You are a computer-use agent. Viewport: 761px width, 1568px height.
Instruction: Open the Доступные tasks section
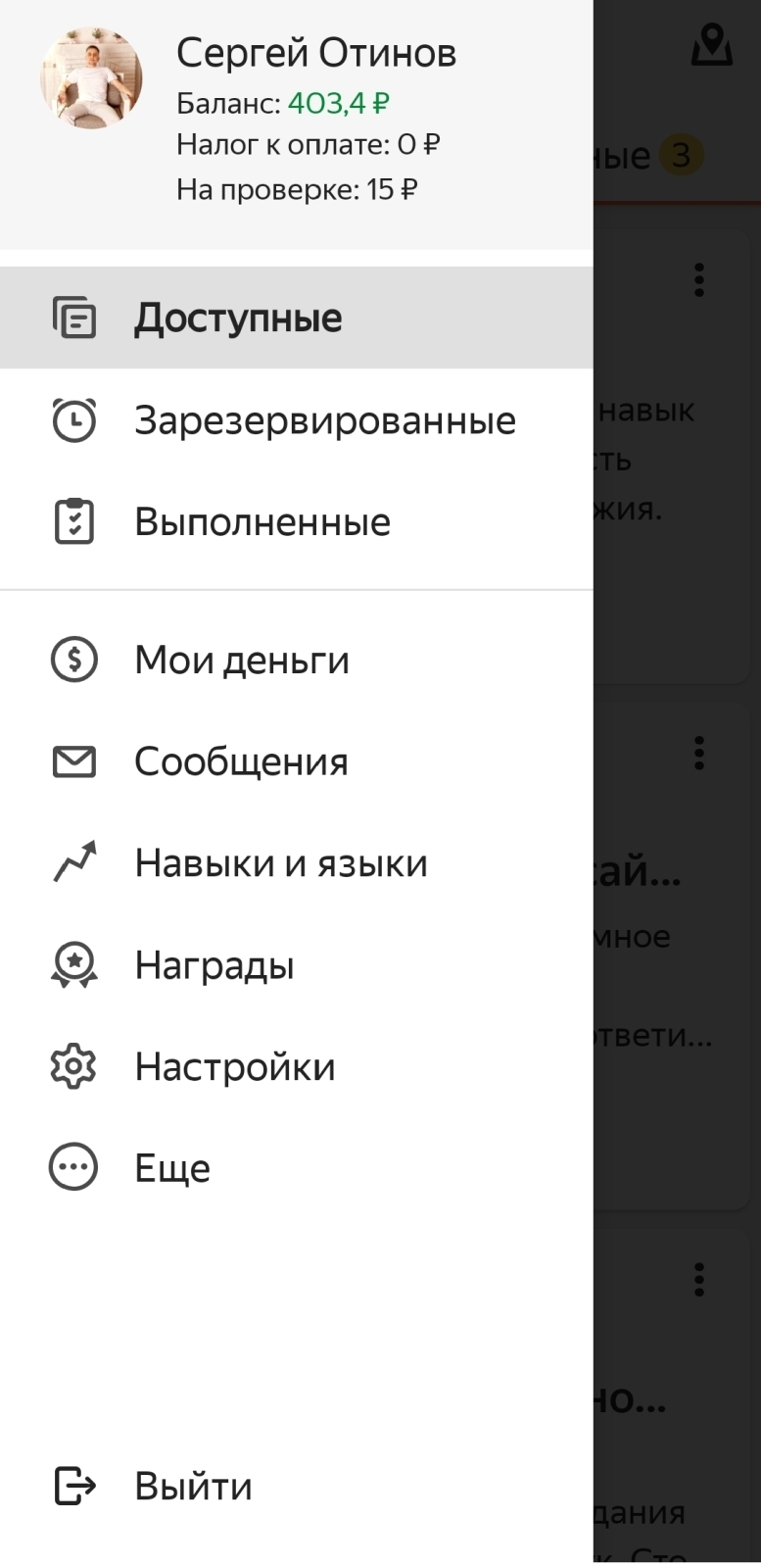pyautogui.click(x=238, y=318)
